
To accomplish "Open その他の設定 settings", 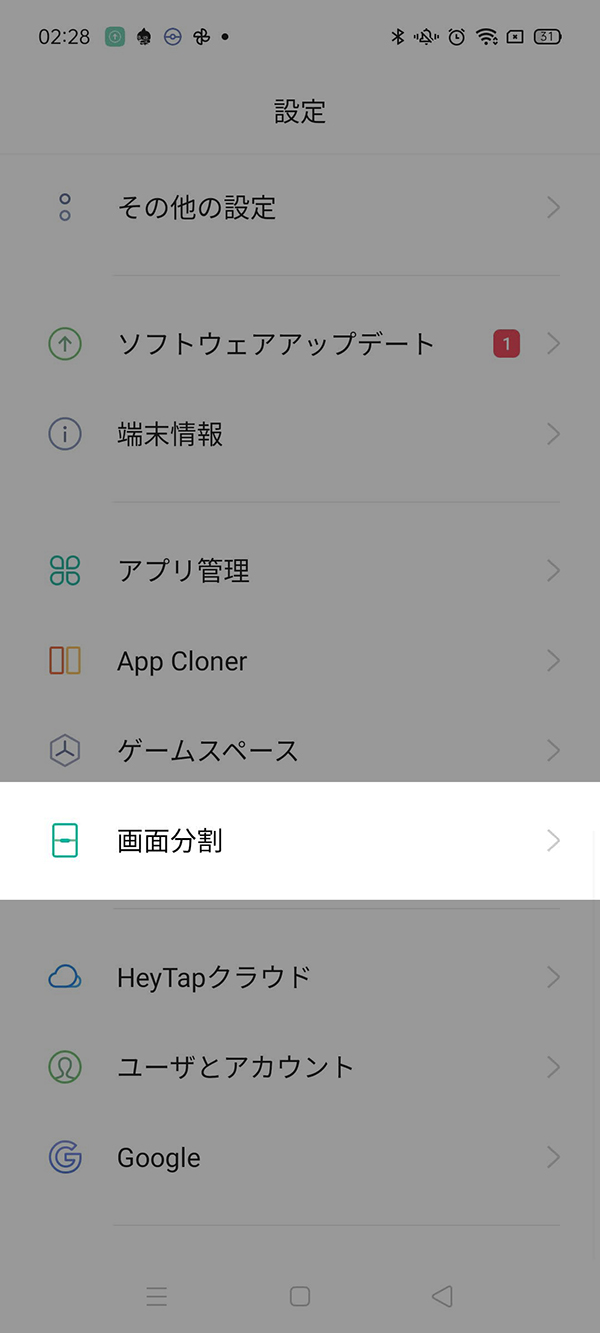I will (300, 208).
